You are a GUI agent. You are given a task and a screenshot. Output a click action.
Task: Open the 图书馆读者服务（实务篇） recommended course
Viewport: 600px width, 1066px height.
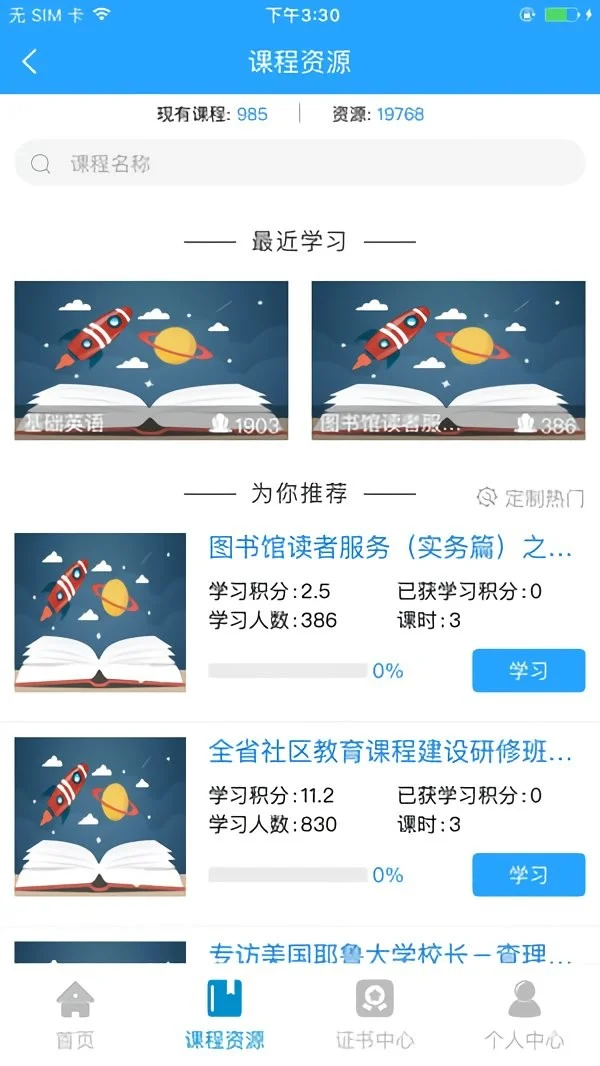390,548
